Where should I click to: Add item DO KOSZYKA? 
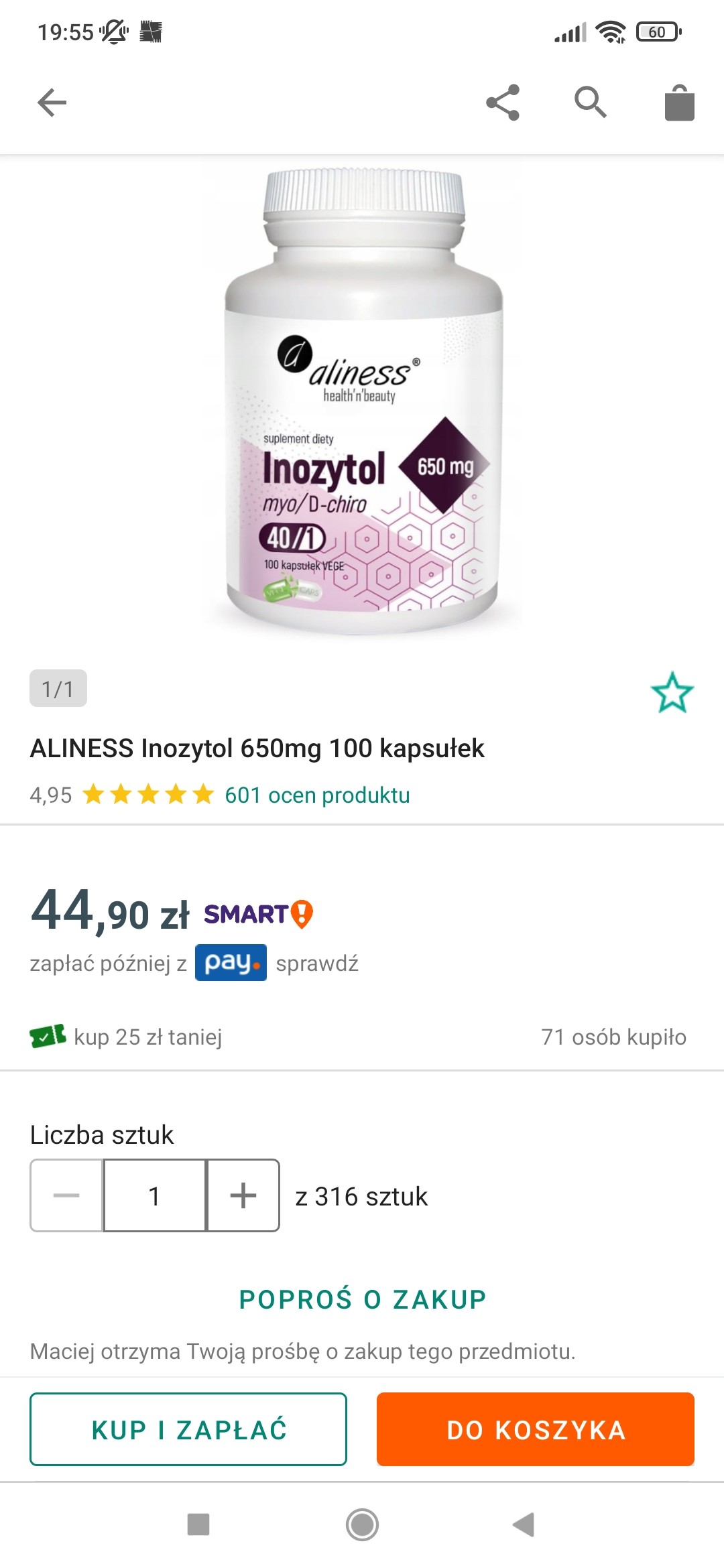(535, 1429)
